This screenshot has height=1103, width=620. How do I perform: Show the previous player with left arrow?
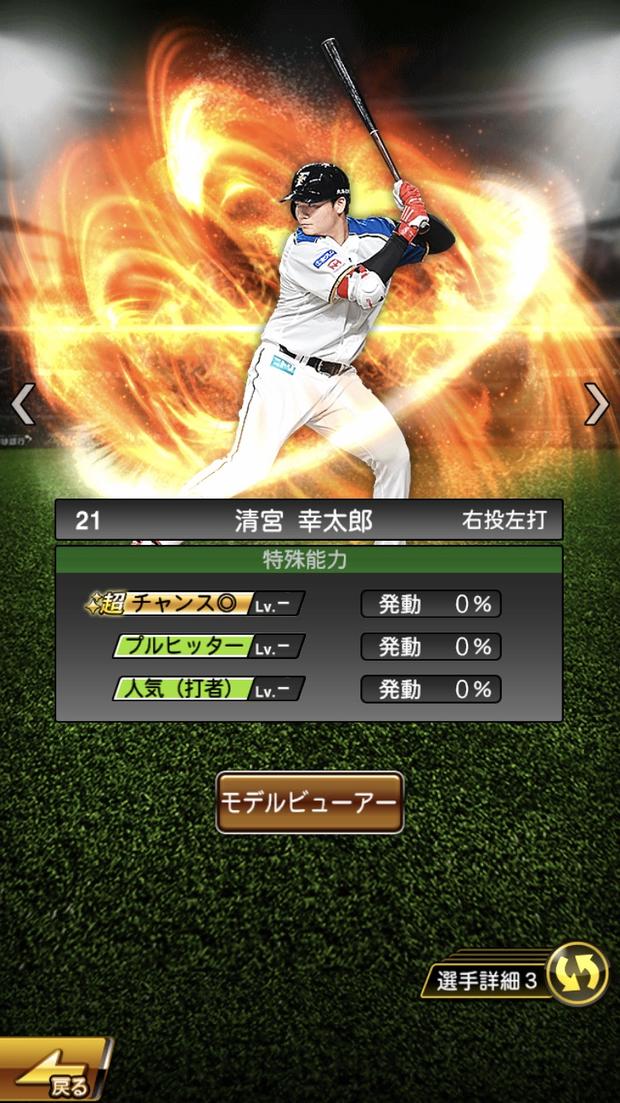point(22,404)
